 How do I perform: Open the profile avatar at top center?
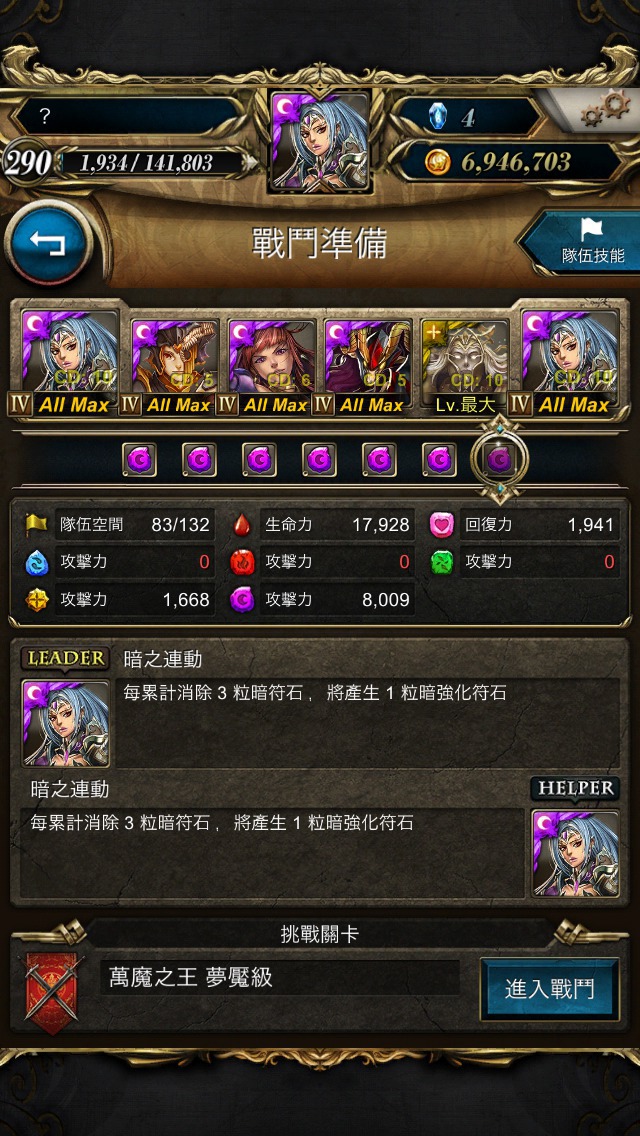(320, 141)
